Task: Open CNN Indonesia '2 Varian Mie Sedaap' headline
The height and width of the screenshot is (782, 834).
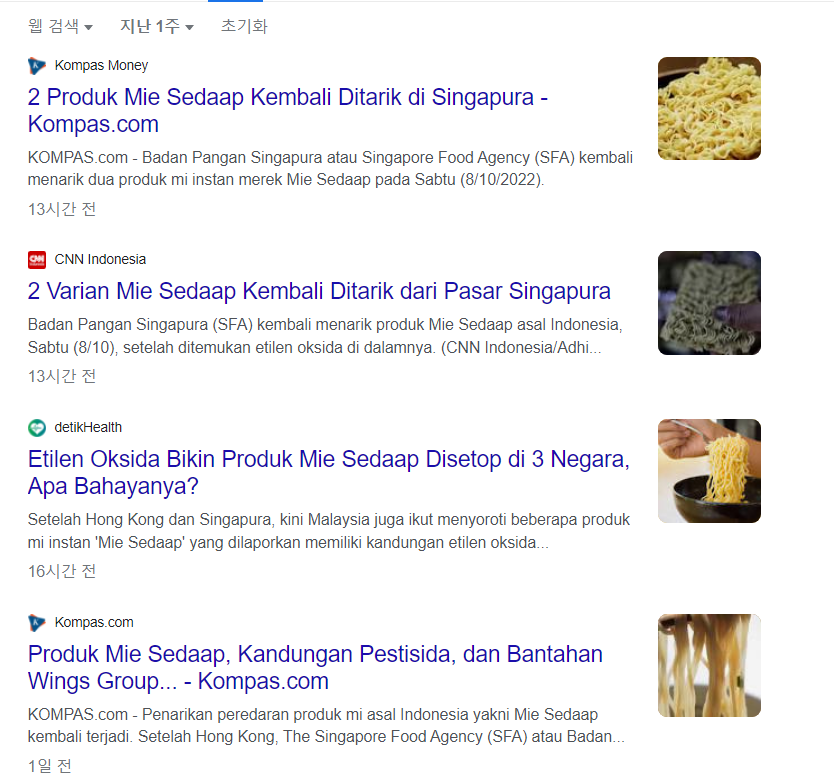Action: click(x=319, y=292)
